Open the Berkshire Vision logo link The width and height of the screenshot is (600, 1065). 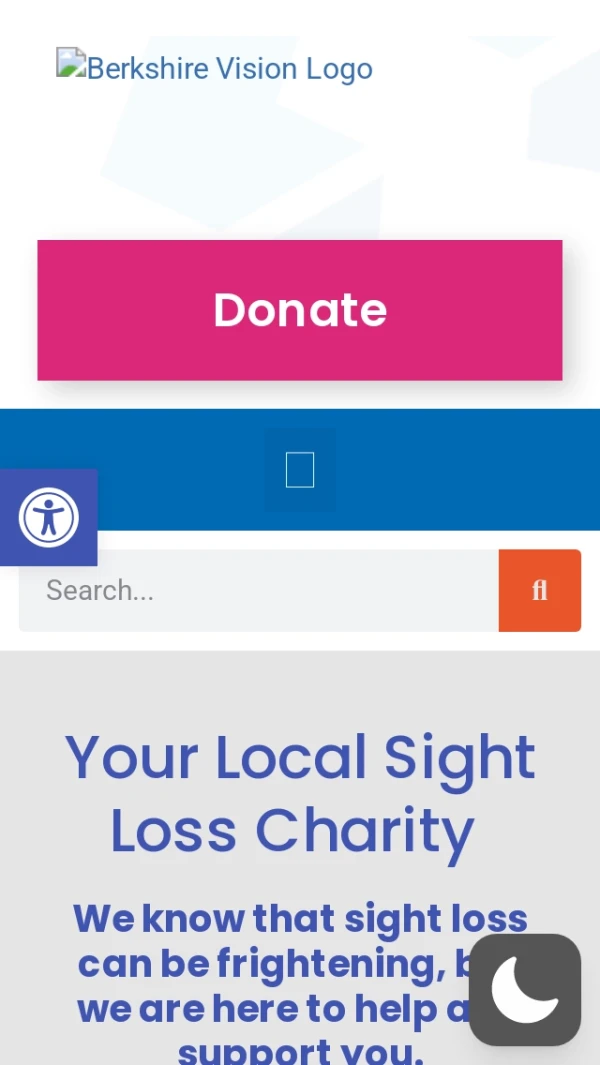(x=215, y=68)
